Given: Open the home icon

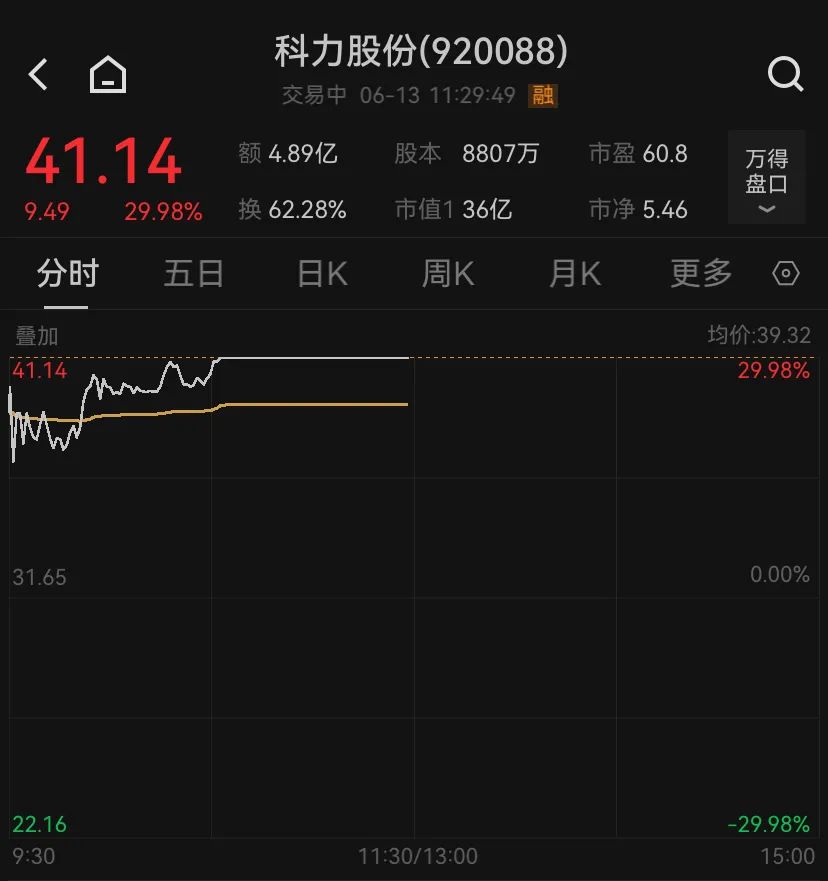Looking at the screenshot, I should tap(108, 75).
